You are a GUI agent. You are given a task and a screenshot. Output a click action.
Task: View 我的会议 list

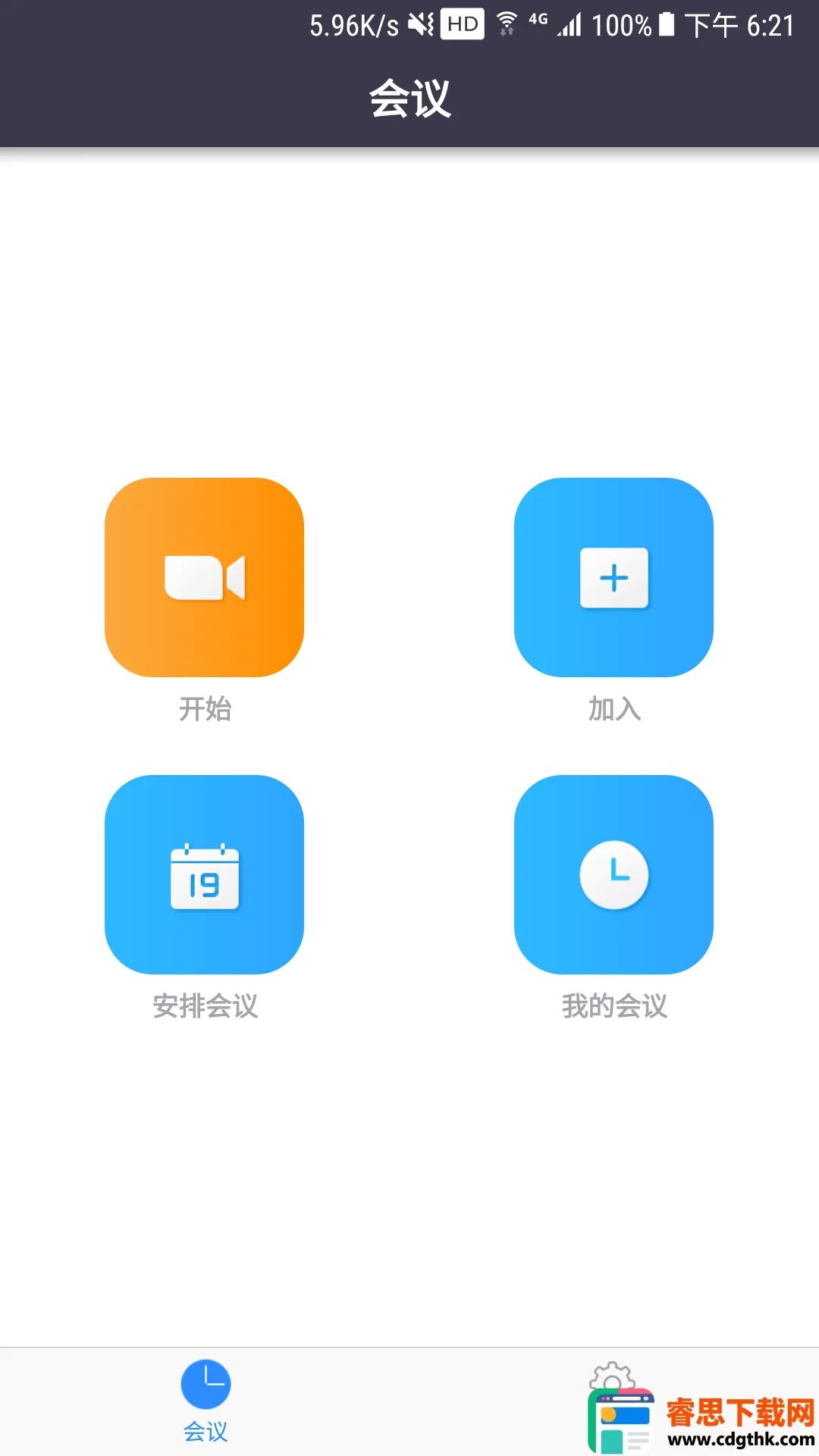pos(613,874)
